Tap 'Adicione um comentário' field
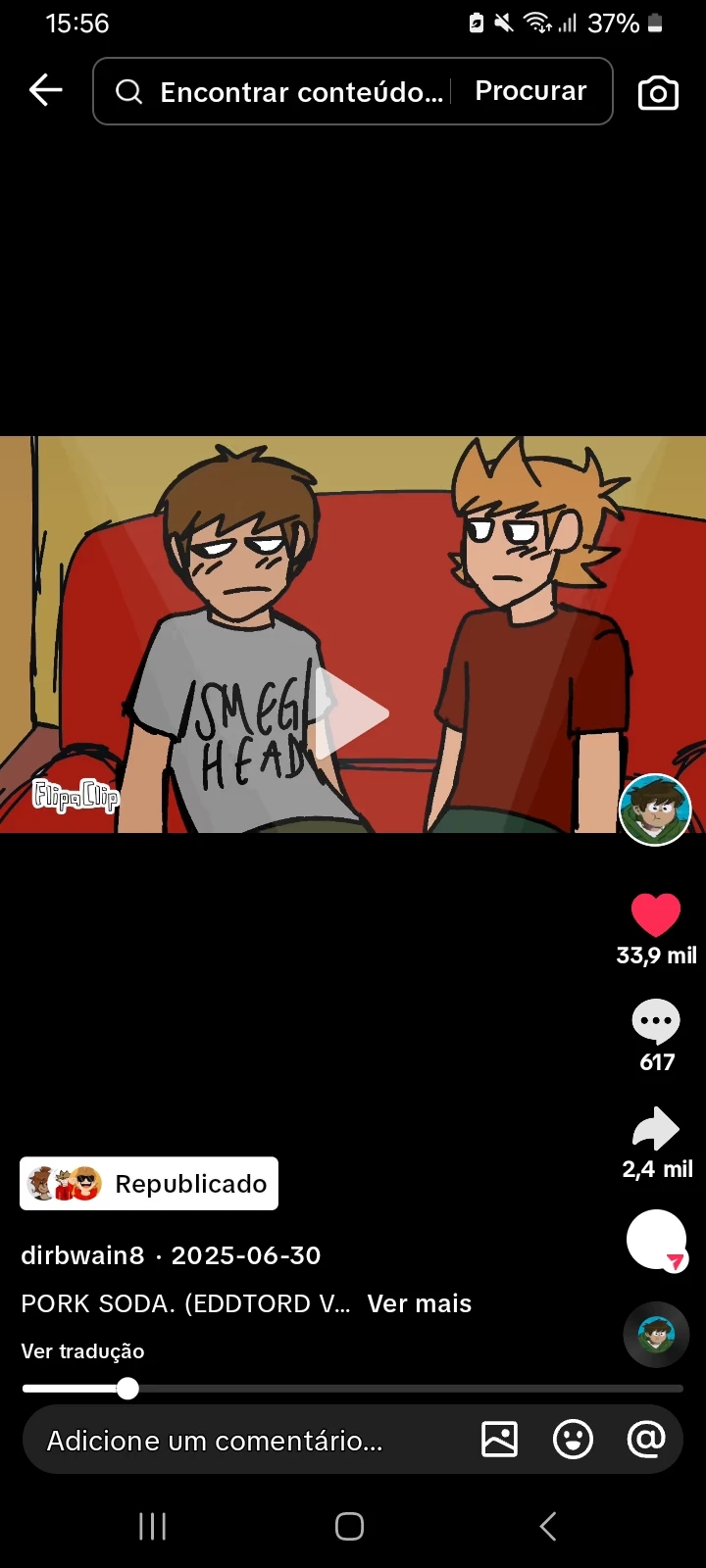 click(216, 1441)
